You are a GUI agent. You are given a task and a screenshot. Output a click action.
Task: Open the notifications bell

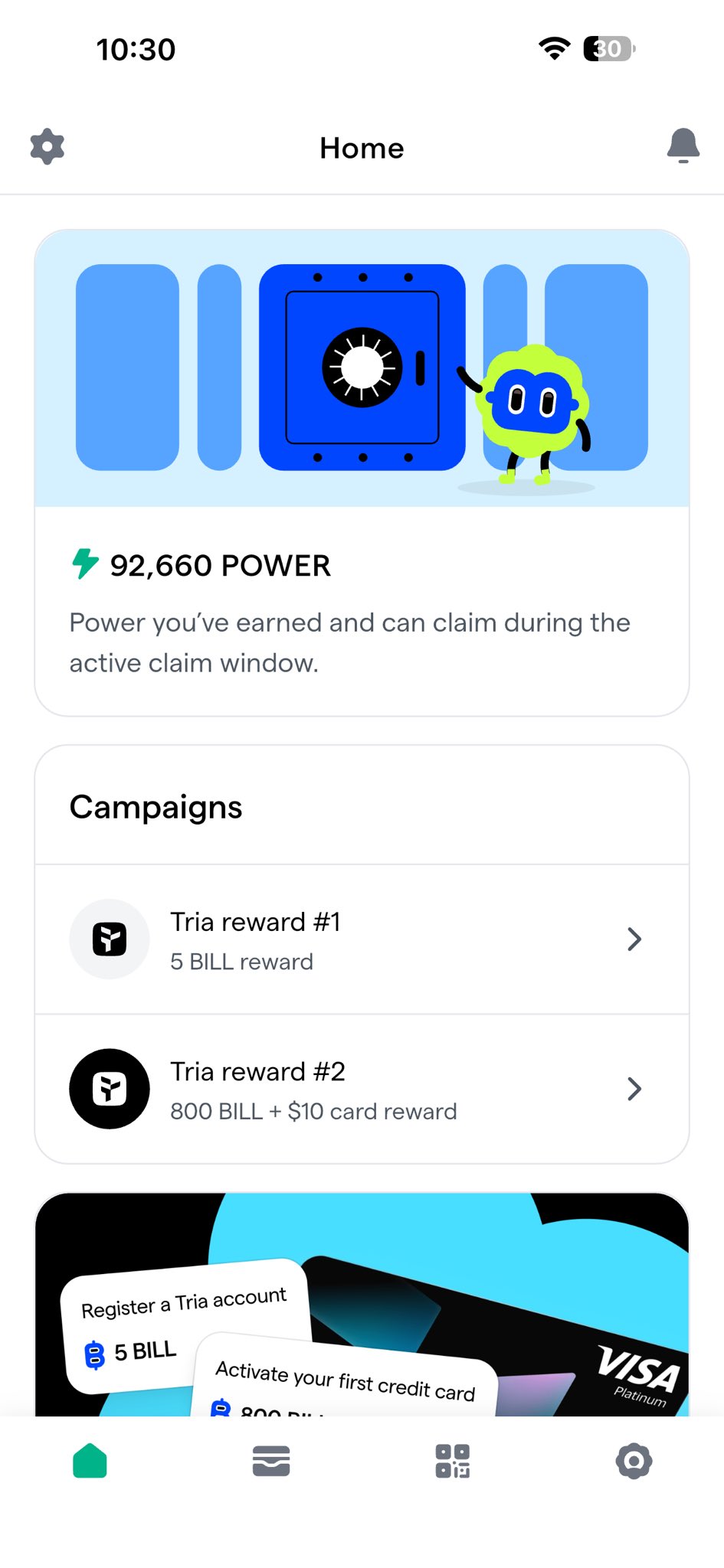point(683,145)
